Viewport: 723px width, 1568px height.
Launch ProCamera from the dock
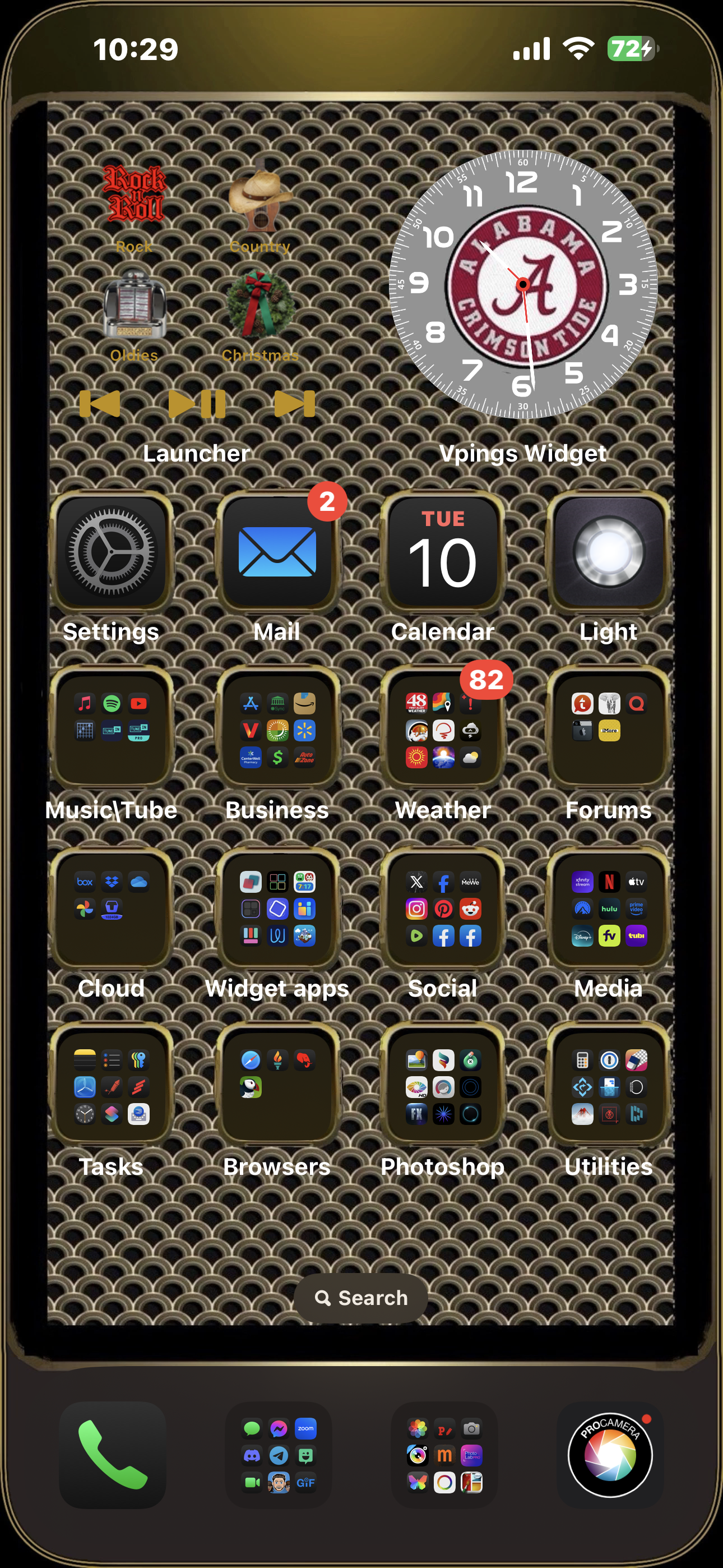[610, 1455]
